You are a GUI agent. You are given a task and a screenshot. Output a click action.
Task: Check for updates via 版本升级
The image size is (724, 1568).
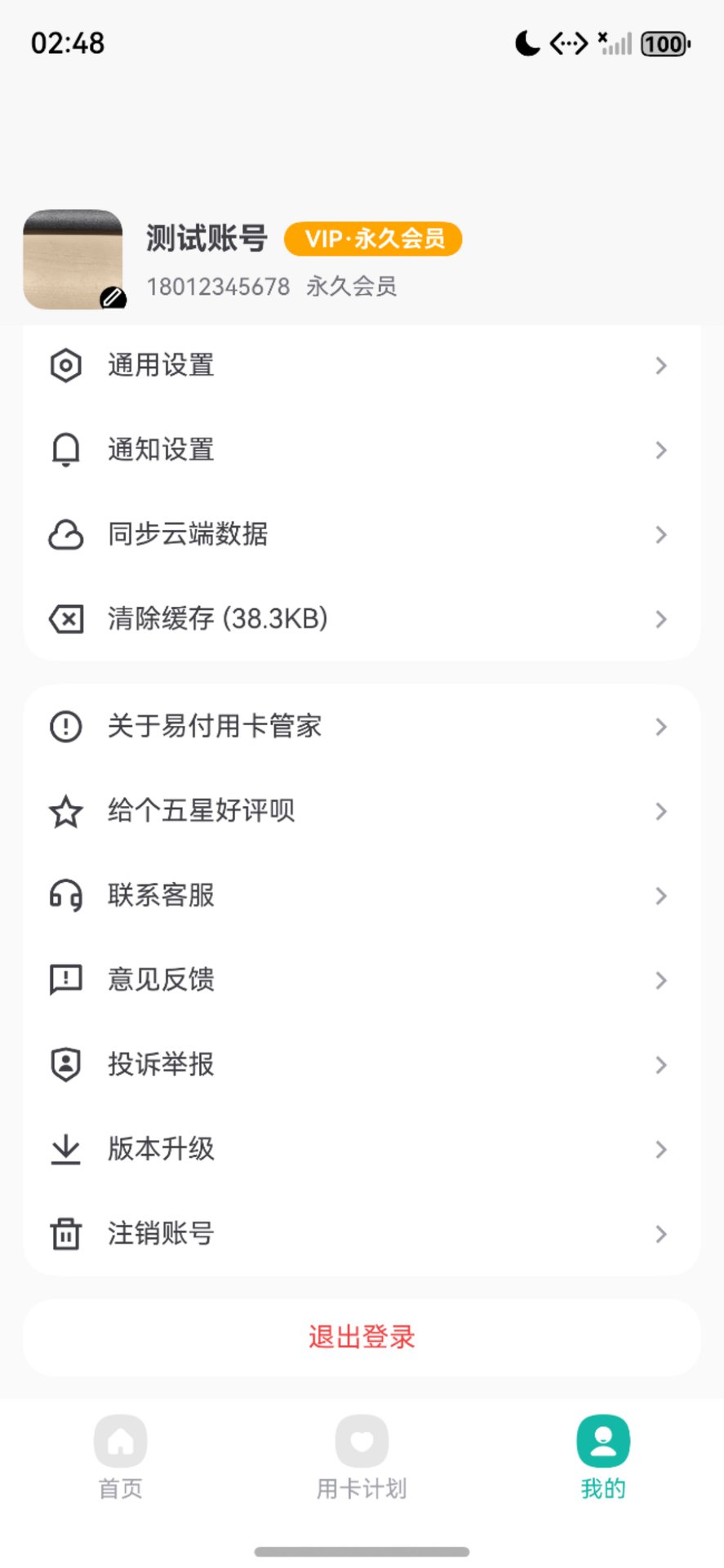(x=361, y=1149)
